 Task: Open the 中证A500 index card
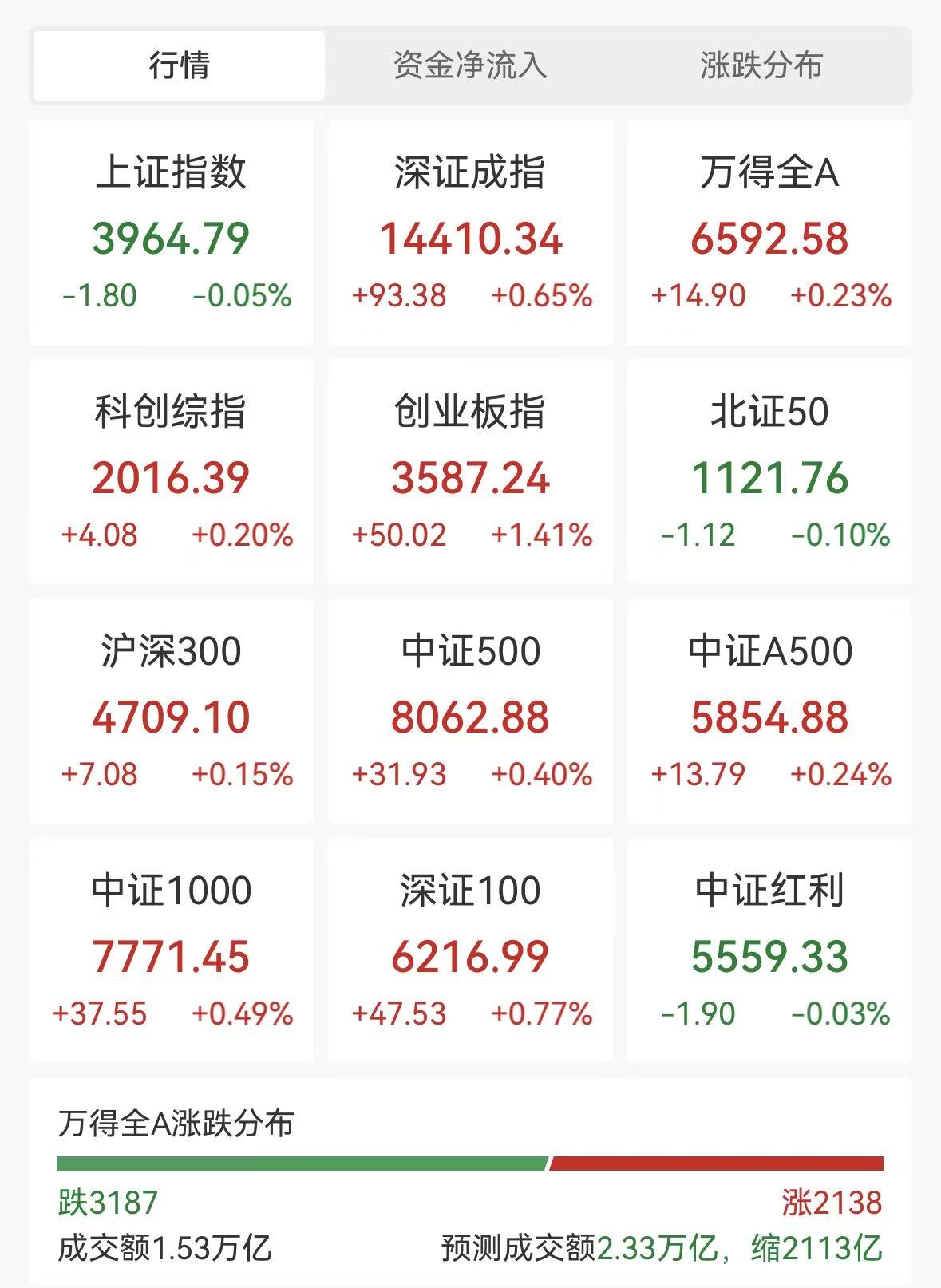769,711
